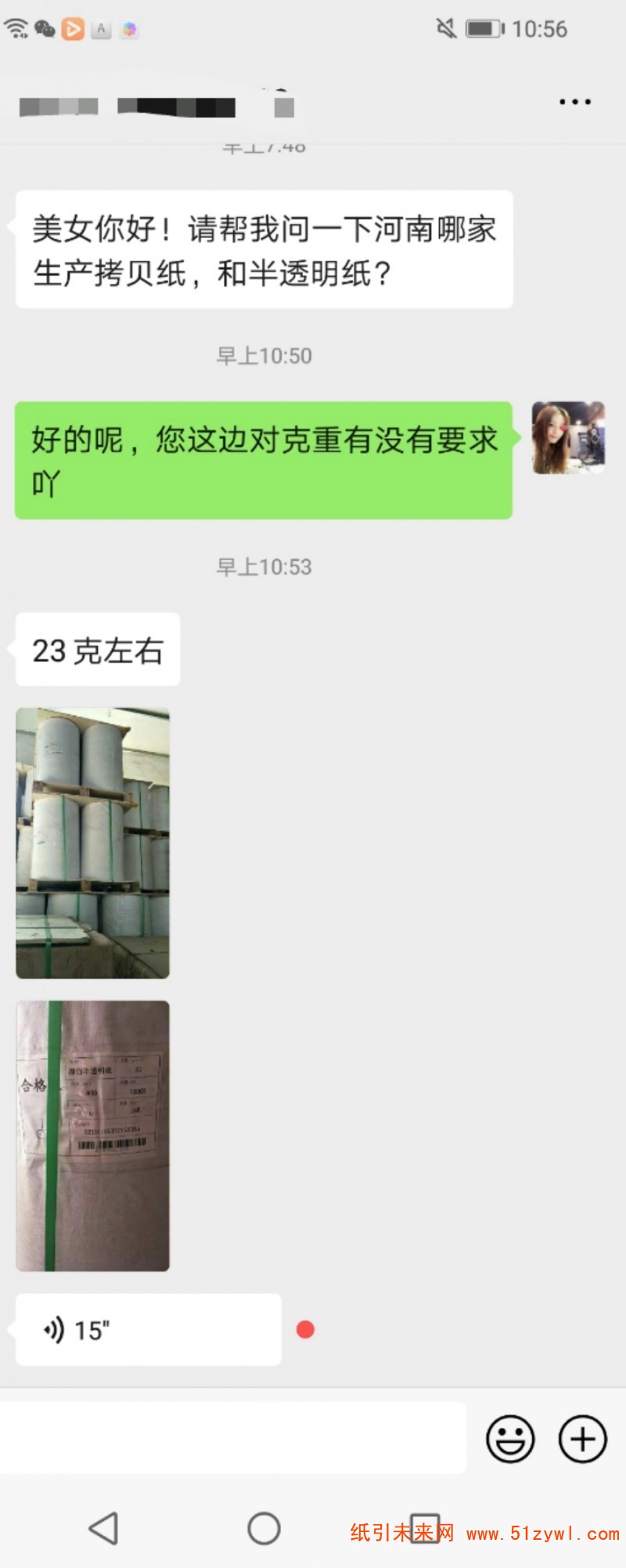626x1568 pixels.
Task: View the paper label photo with green strap
Action: [x=93, y=1135]
